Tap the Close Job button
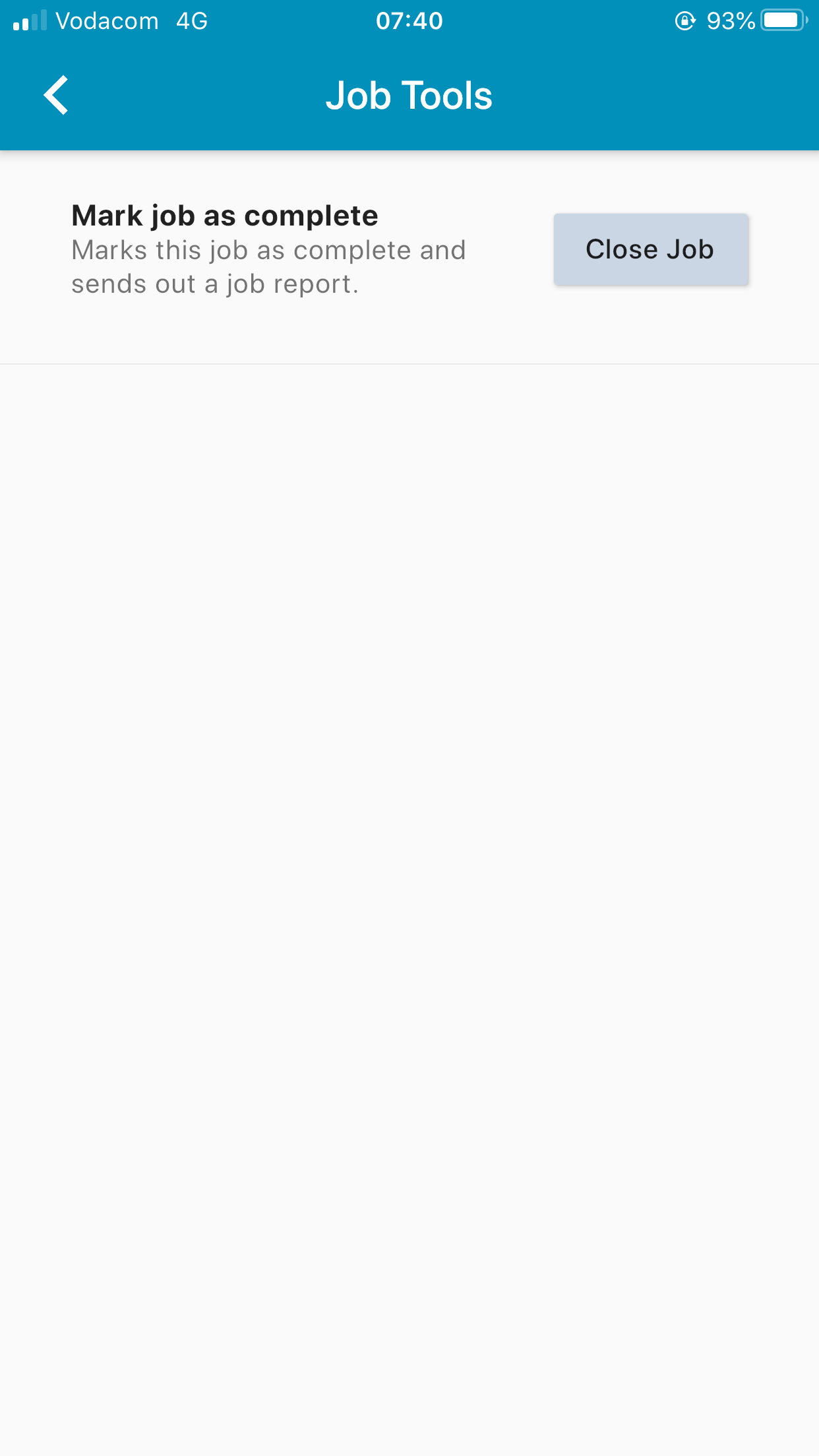Viewport: 819px width, 1456px height. coord(650,249)
